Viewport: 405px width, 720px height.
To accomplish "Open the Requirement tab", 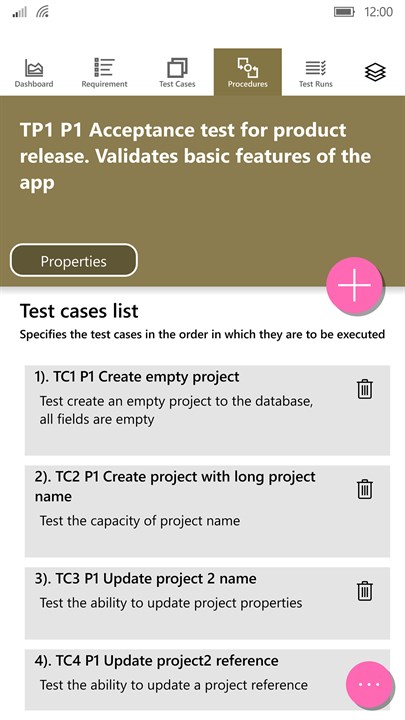I will click(x=104, y=73).
